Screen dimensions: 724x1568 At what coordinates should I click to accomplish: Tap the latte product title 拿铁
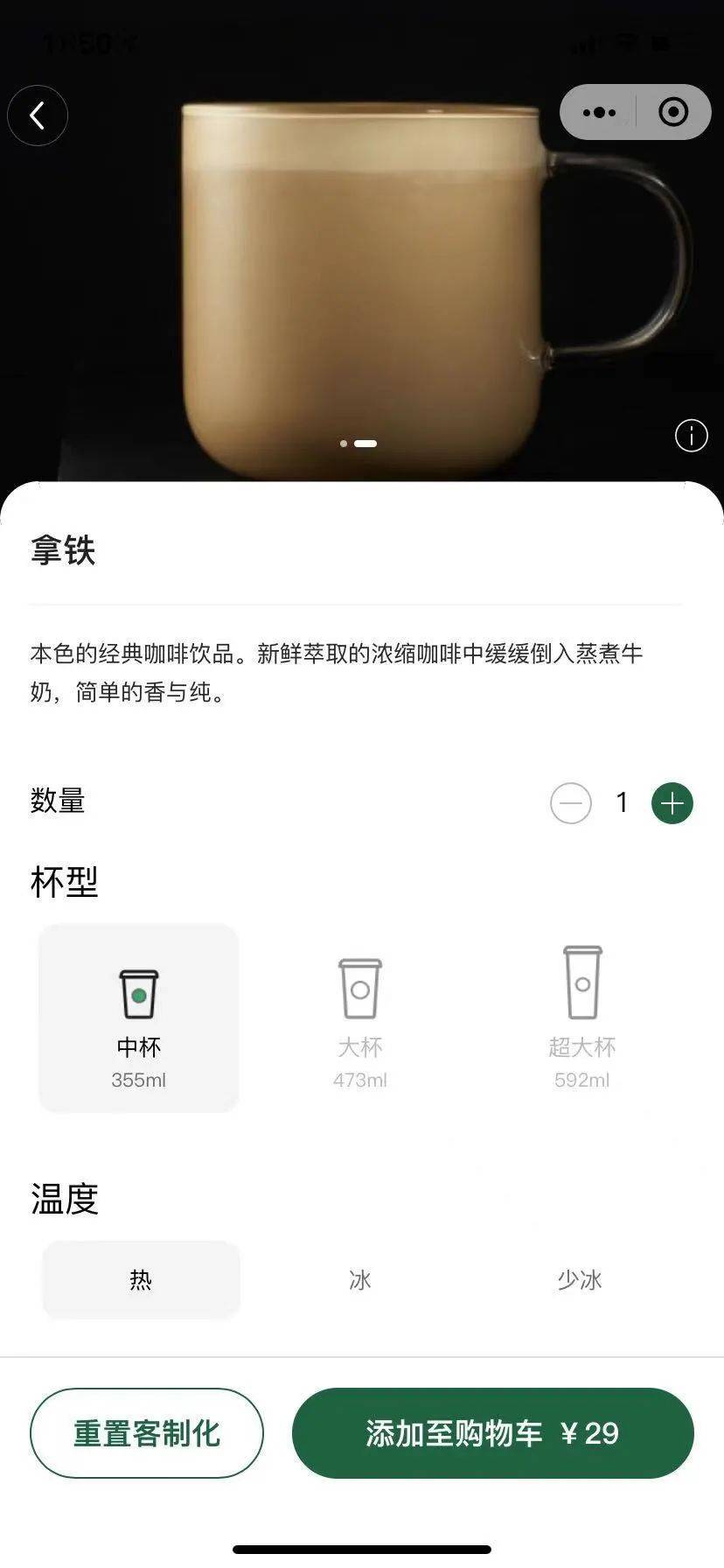click(65, 551)
